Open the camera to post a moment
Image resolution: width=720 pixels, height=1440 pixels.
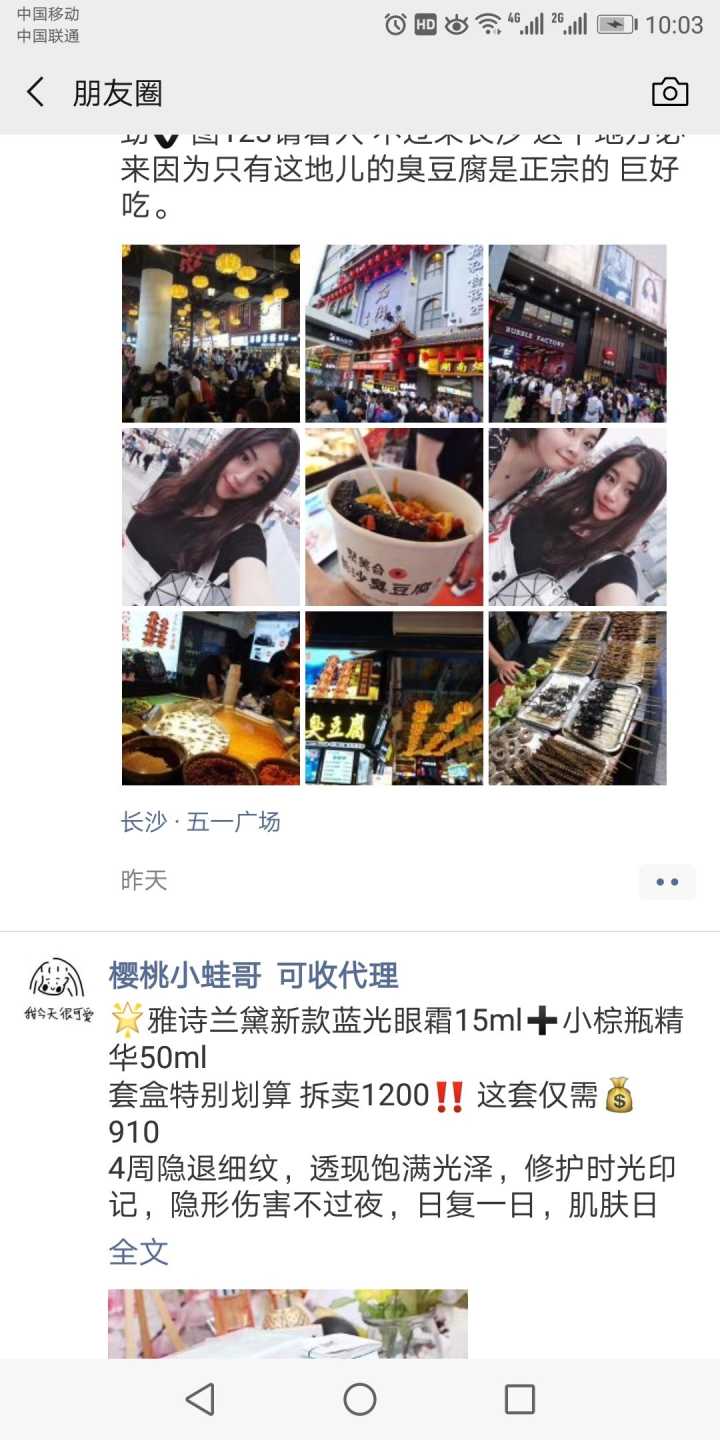click(x=669, y=92)
